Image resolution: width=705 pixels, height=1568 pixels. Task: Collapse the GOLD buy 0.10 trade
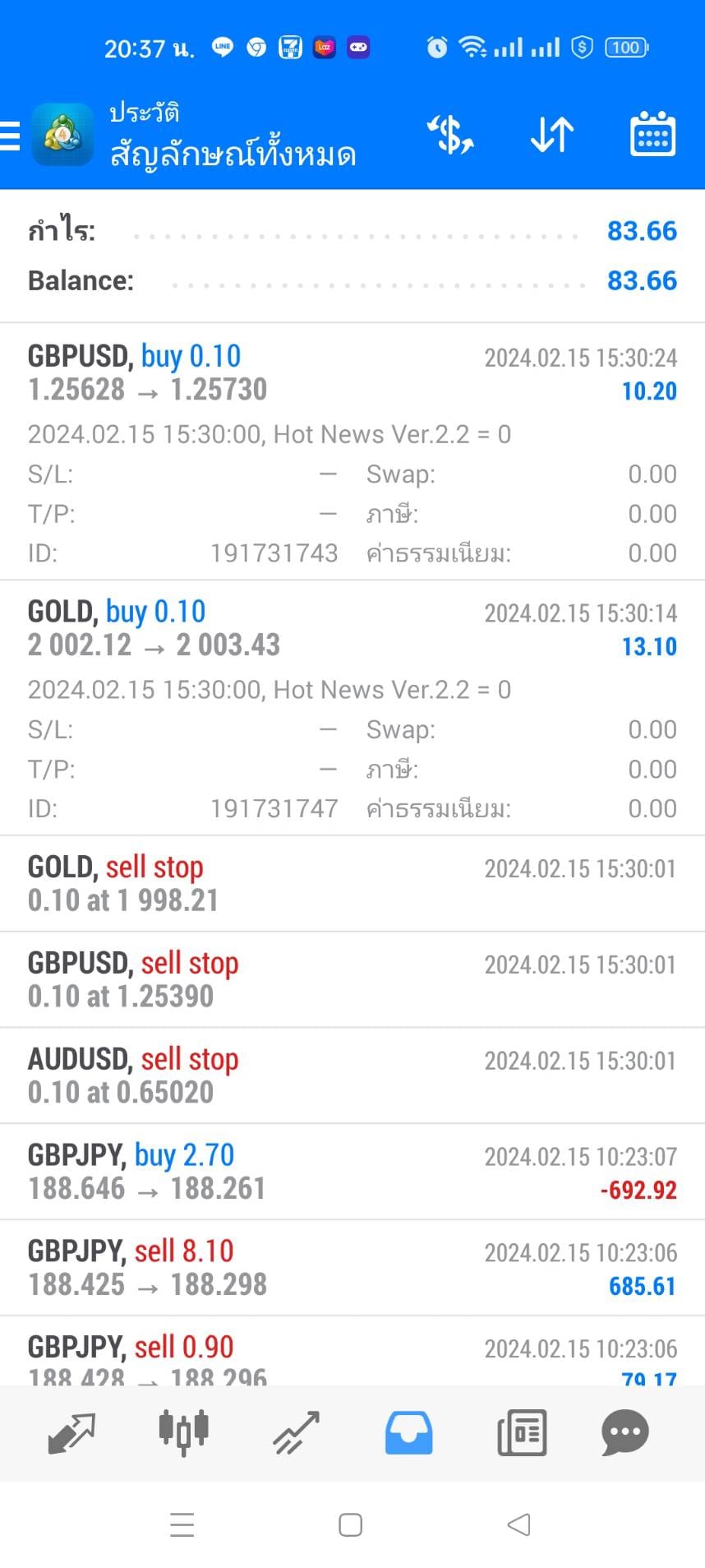click(352, 708)
